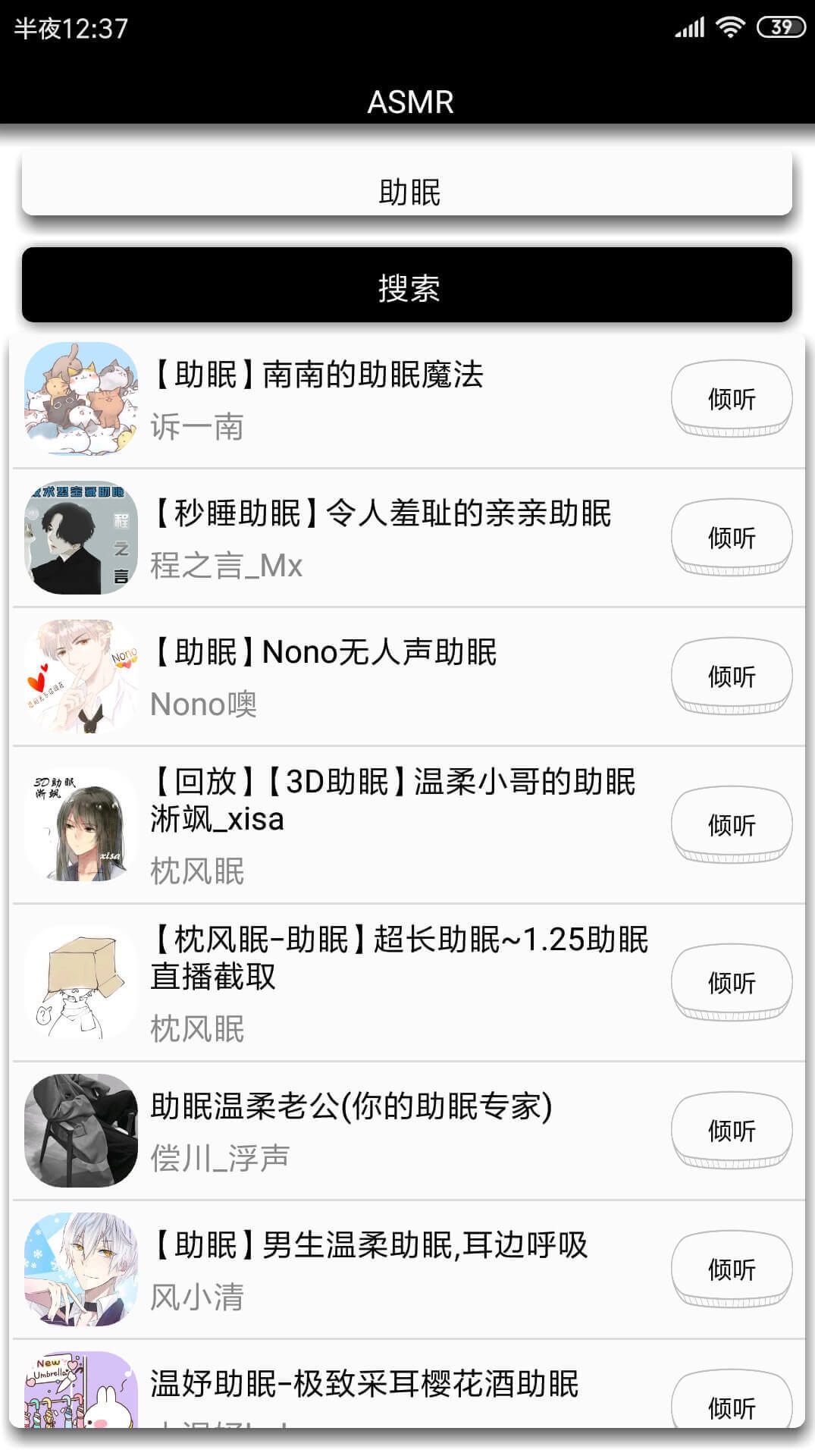Screen dimensions: 815x1456
Task: Open the 风小清 男生温柔助眠 result row
Action: pyautogui.click(x=407, y=1269)
